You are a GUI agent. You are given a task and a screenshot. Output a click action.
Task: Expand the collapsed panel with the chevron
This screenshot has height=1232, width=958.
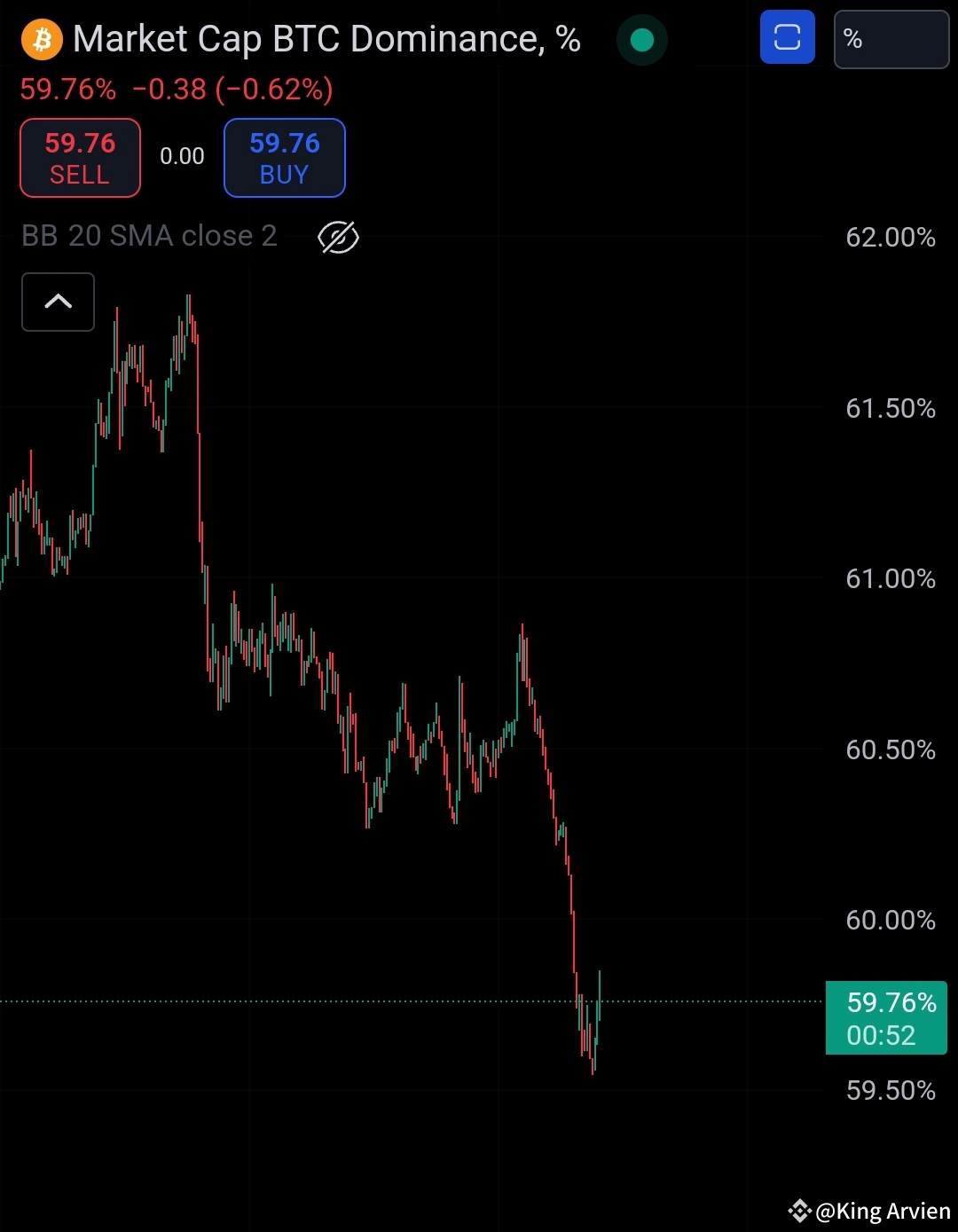click(58, 302)
